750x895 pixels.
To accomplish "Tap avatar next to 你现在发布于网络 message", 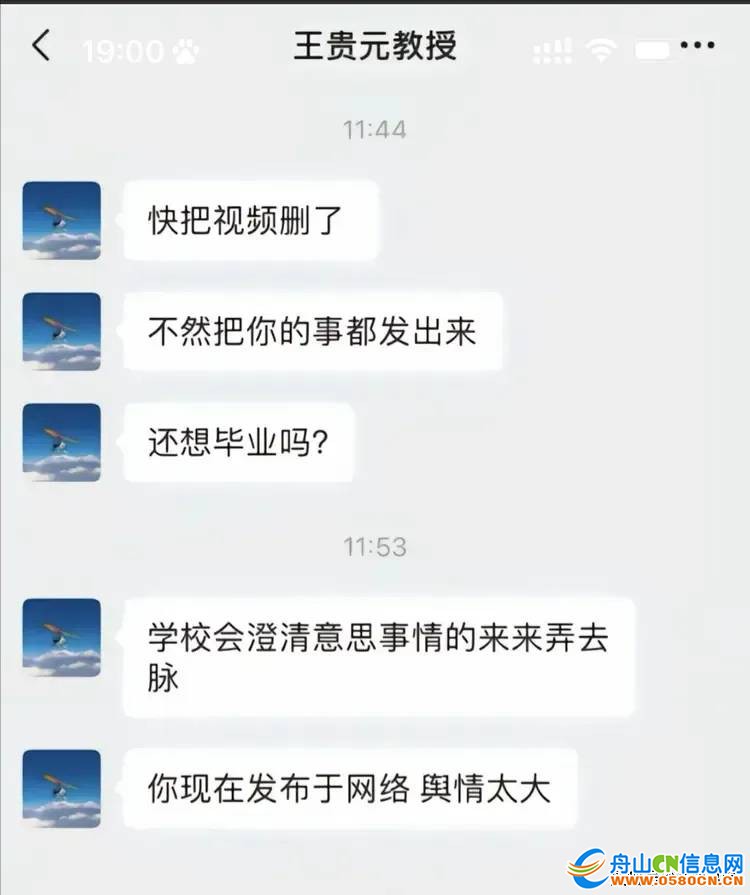I will click(x=62, y=788).
